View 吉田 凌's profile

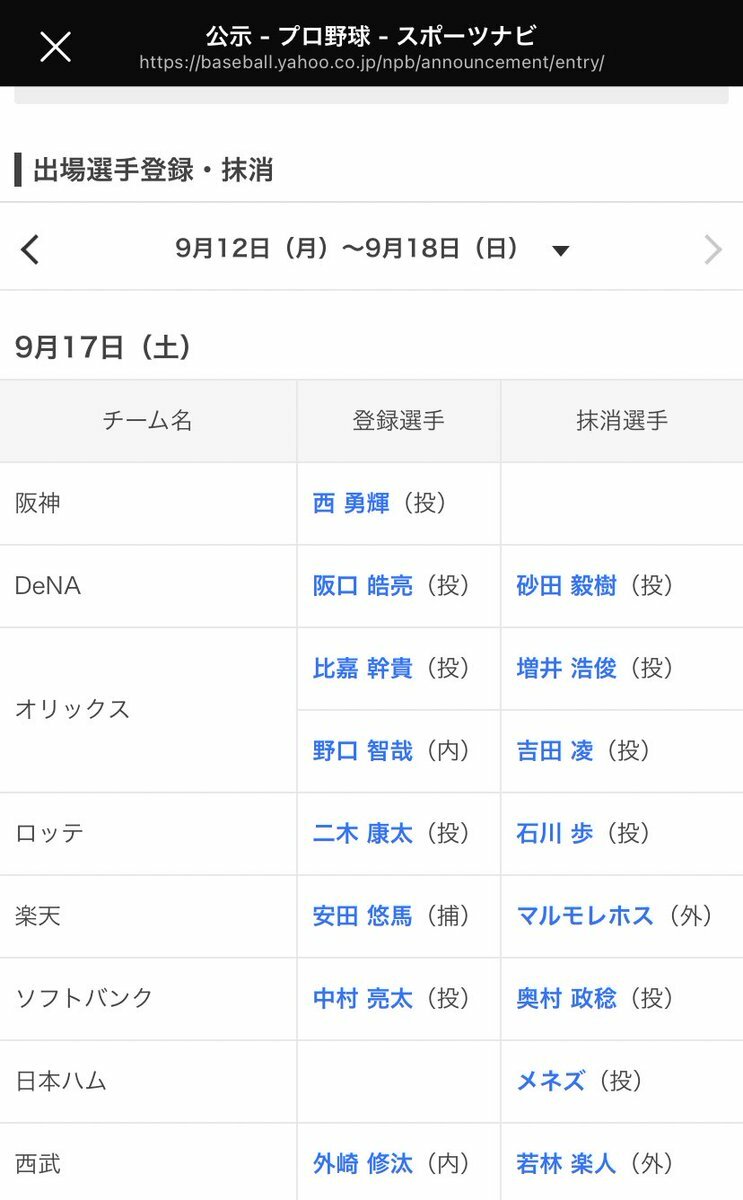click(555, 751)
